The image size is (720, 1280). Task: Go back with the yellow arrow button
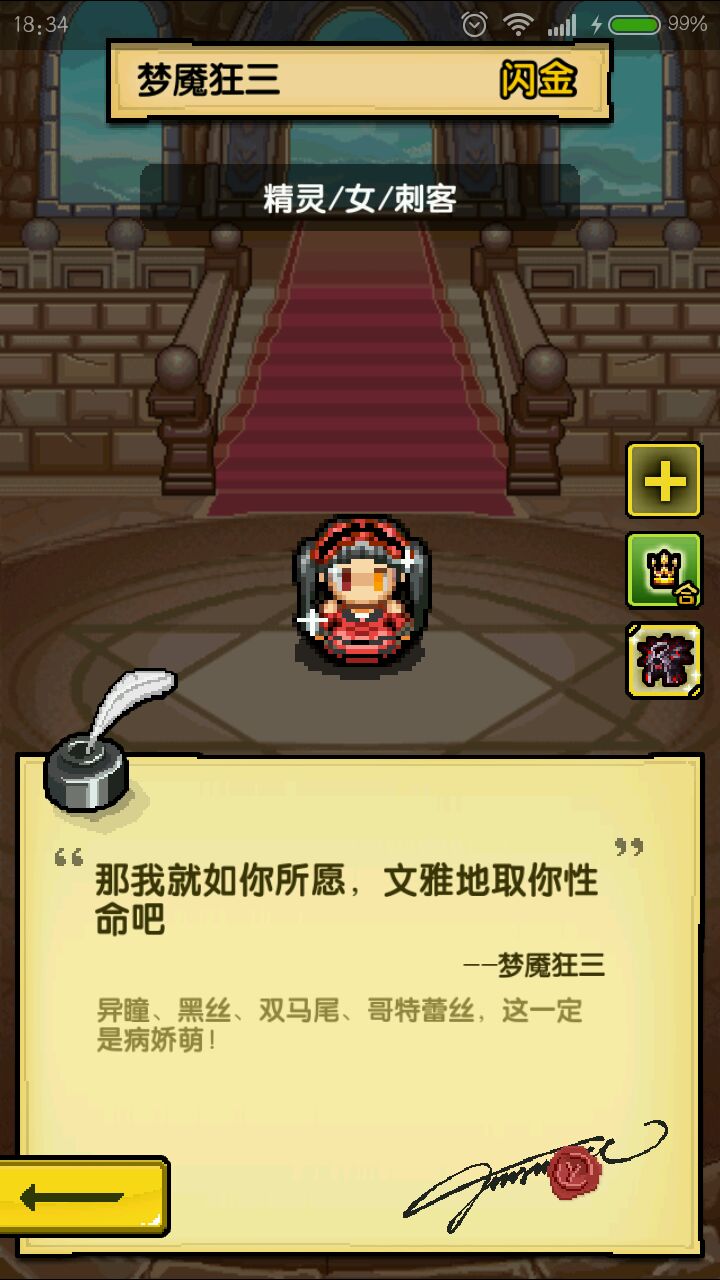coord(82,1196)
